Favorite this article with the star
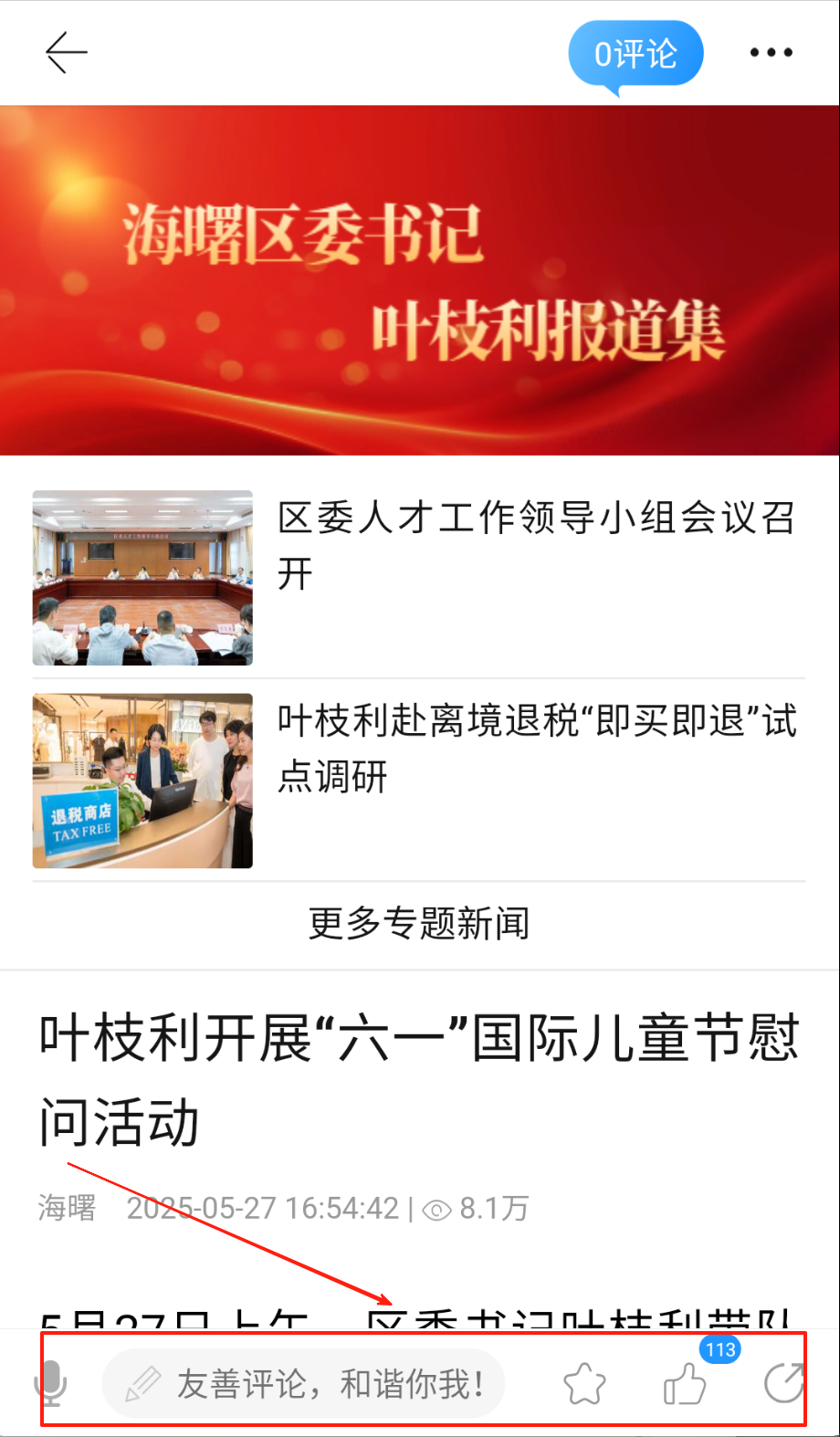This screenshot has height=1437, width=840. (584, 1384)
